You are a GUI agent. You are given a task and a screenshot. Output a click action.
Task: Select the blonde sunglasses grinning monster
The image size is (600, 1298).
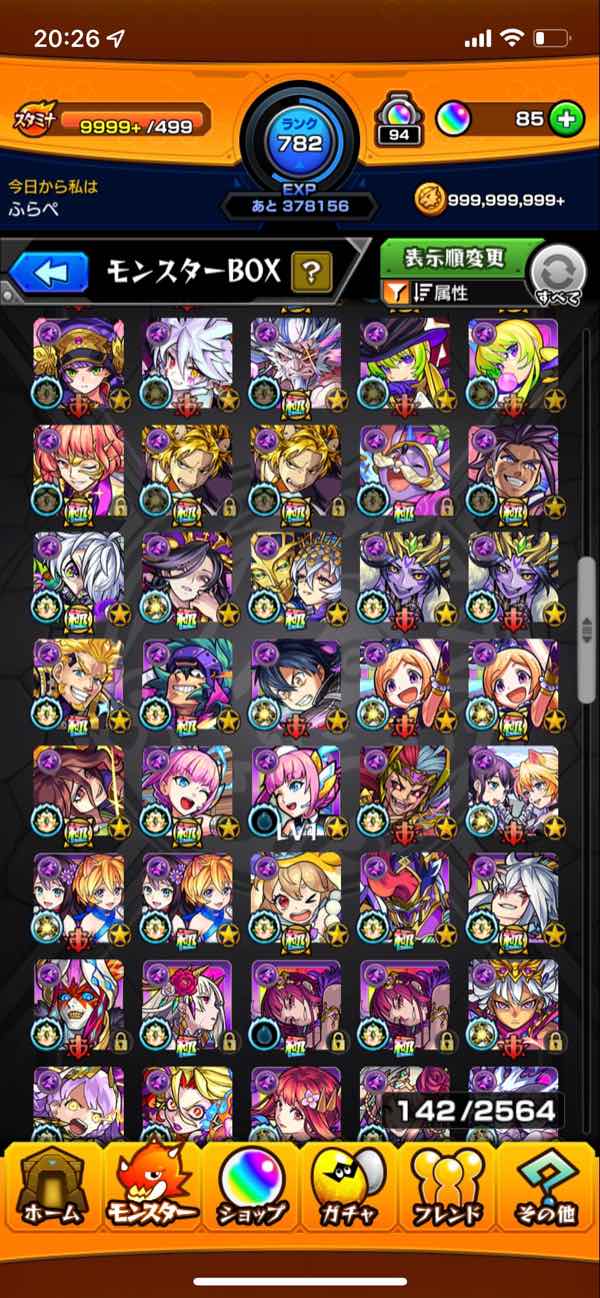[79, 685]
